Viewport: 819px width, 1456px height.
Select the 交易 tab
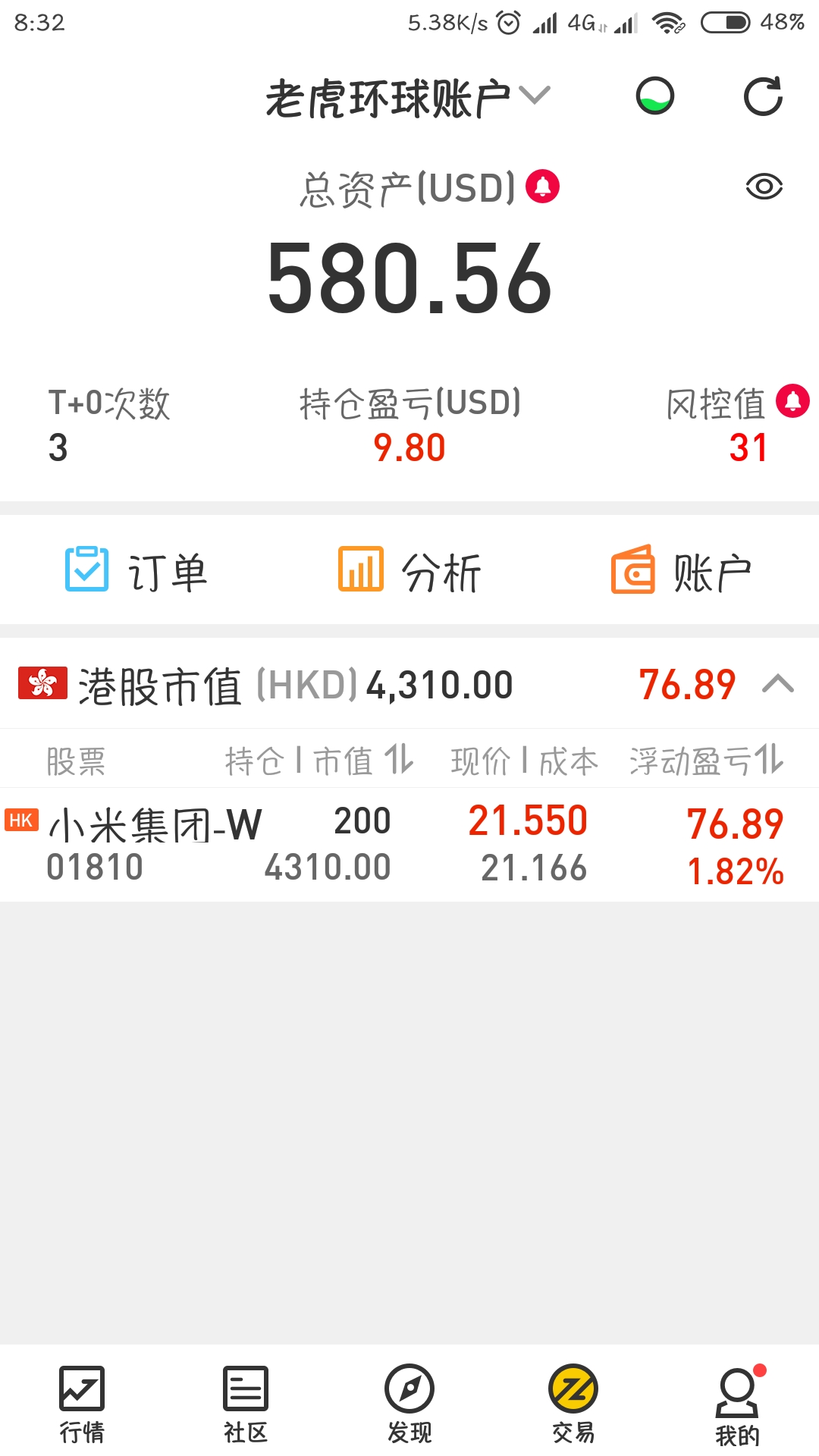point(573,1404)
